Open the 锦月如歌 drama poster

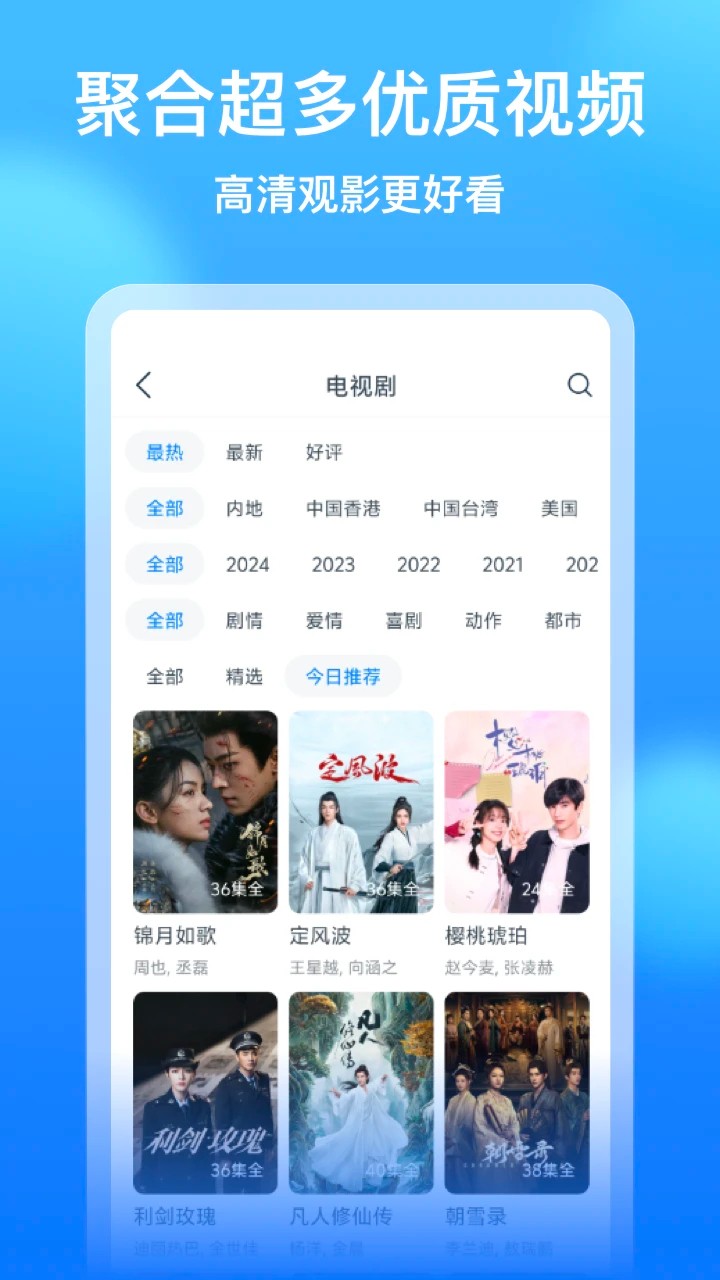click(x=206, y=812)
